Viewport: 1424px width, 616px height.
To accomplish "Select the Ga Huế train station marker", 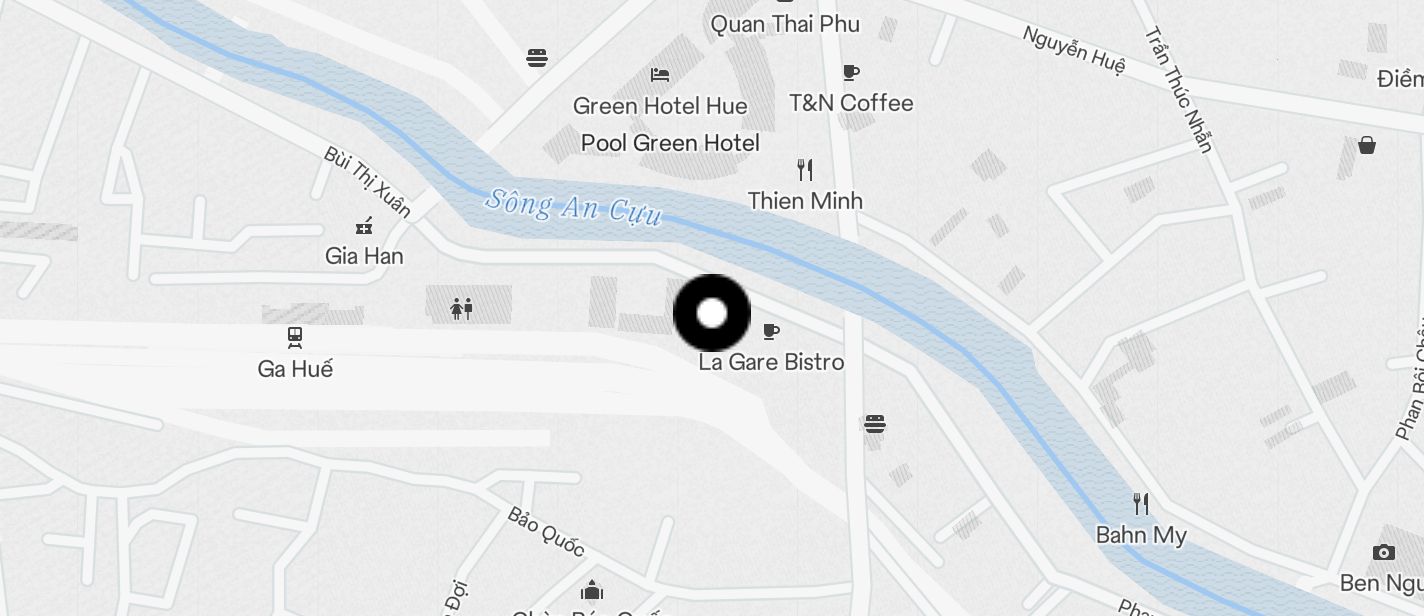I will click(294, 337).
